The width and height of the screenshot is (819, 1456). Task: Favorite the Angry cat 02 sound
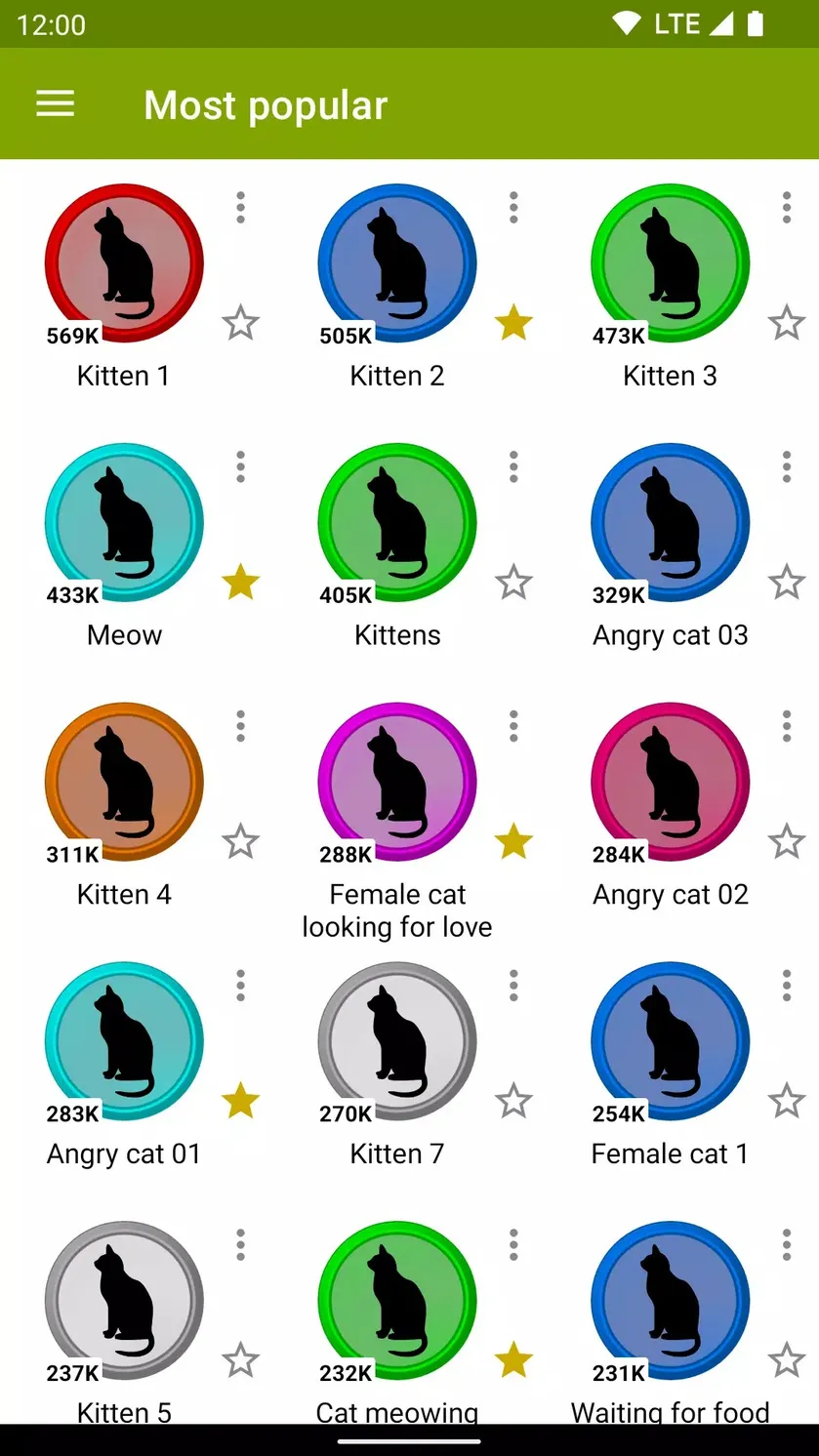coord(787,842)
